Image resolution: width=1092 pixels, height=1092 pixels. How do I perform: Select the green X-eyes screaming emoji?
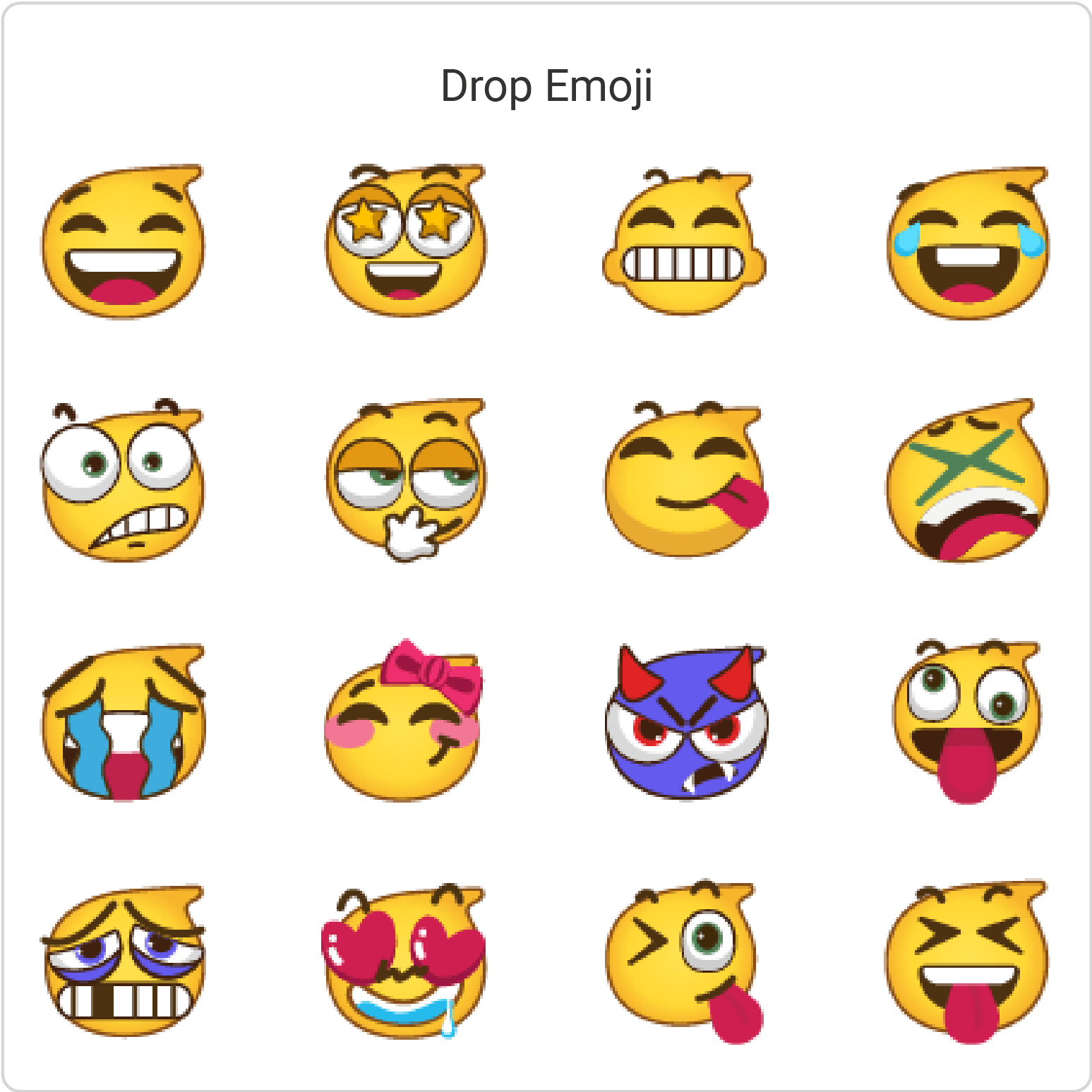968,481
